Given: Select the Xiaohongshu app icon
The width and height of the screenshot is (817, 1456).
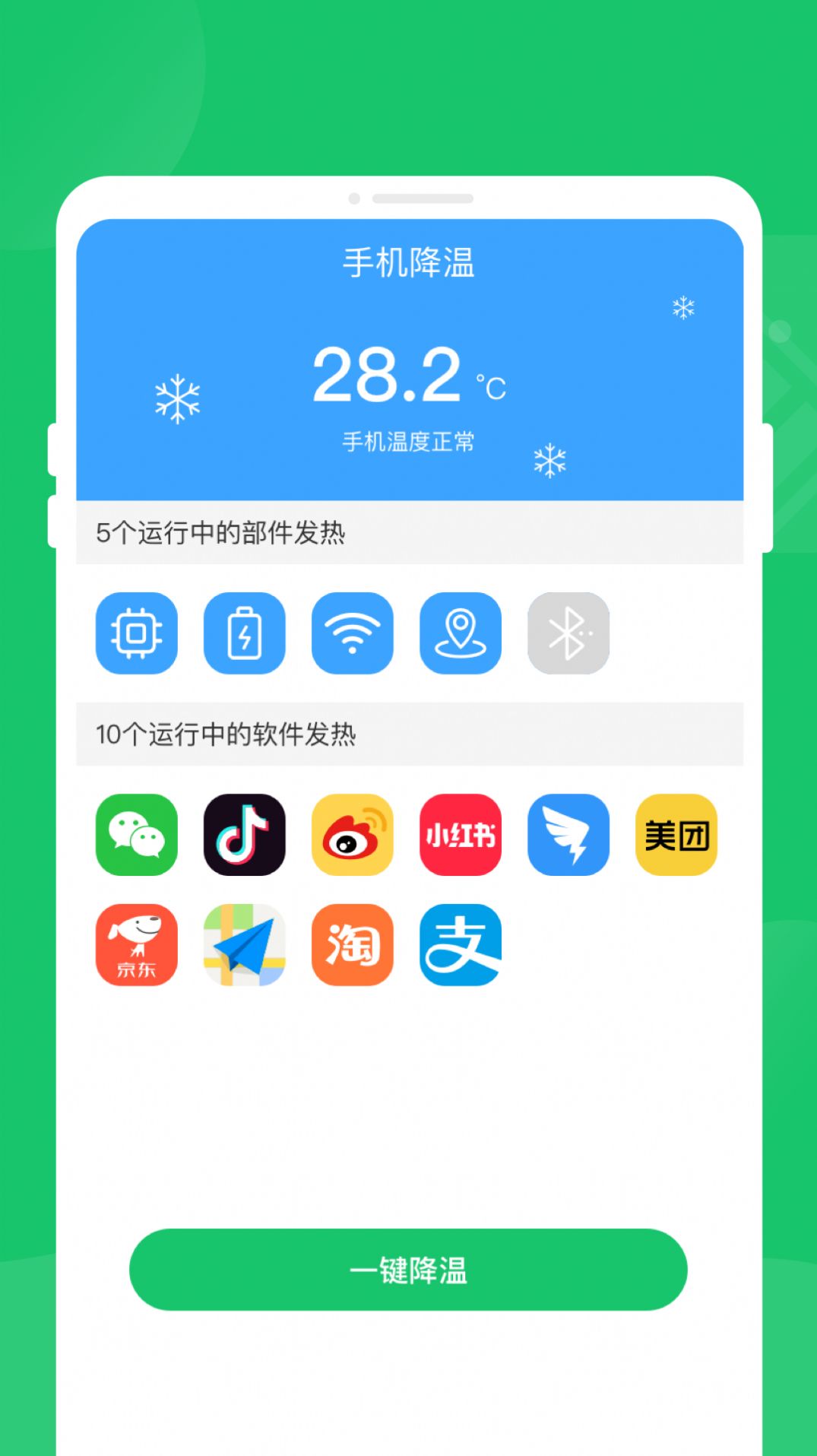Looking at the screenshot, I should (460, 834).
